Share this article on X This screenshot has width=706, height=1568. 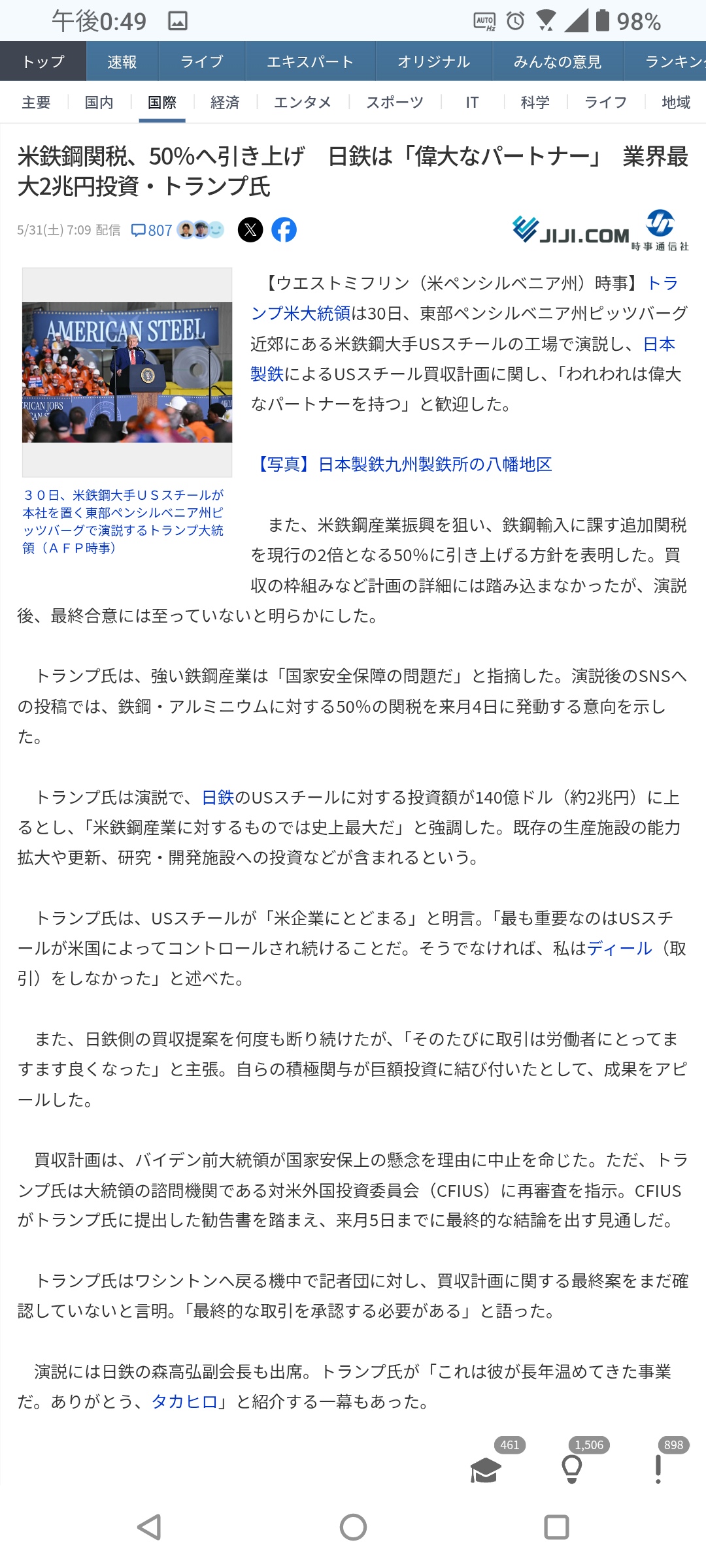[250, 230]
